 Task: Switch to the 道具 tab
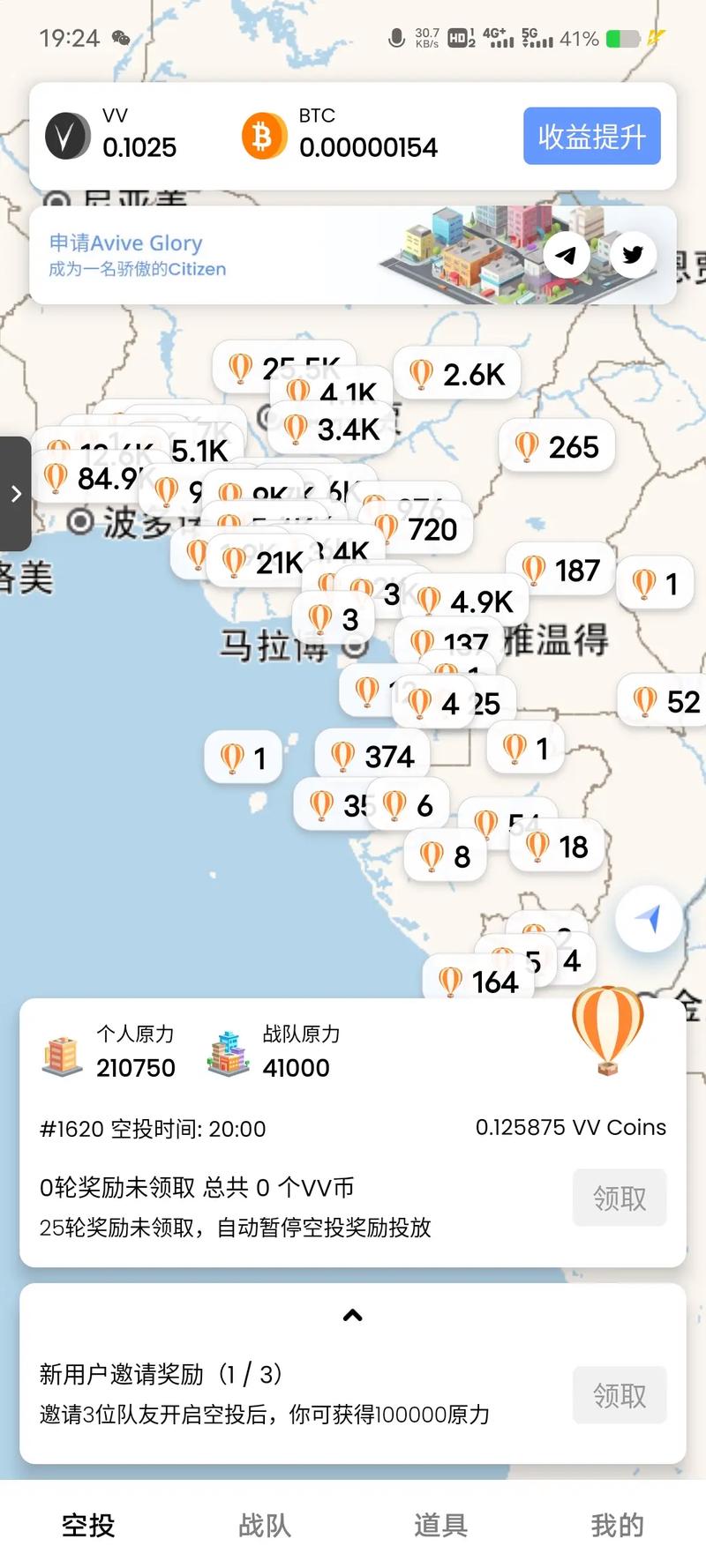[x=441, y=1525]
